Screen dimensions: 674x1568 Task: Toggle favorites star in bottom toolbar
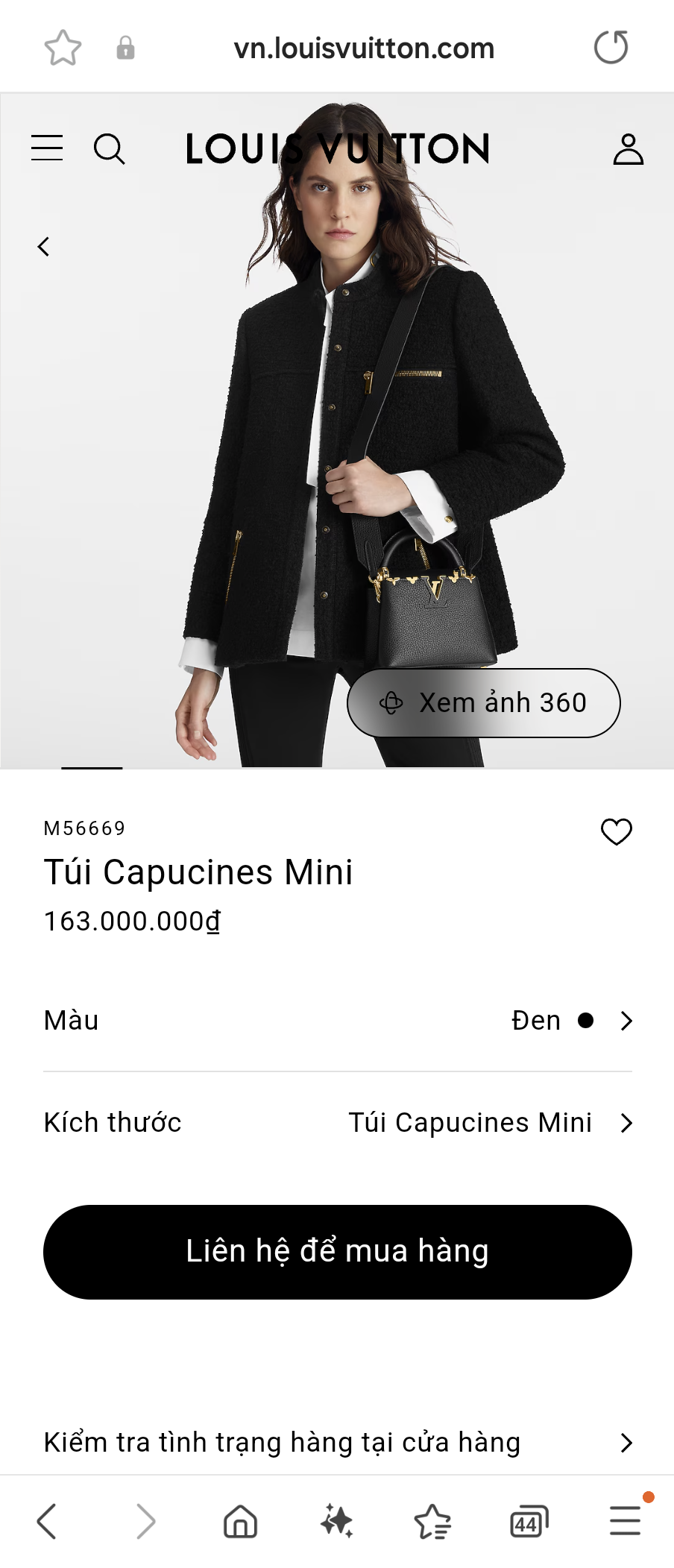pos(433,1521)
